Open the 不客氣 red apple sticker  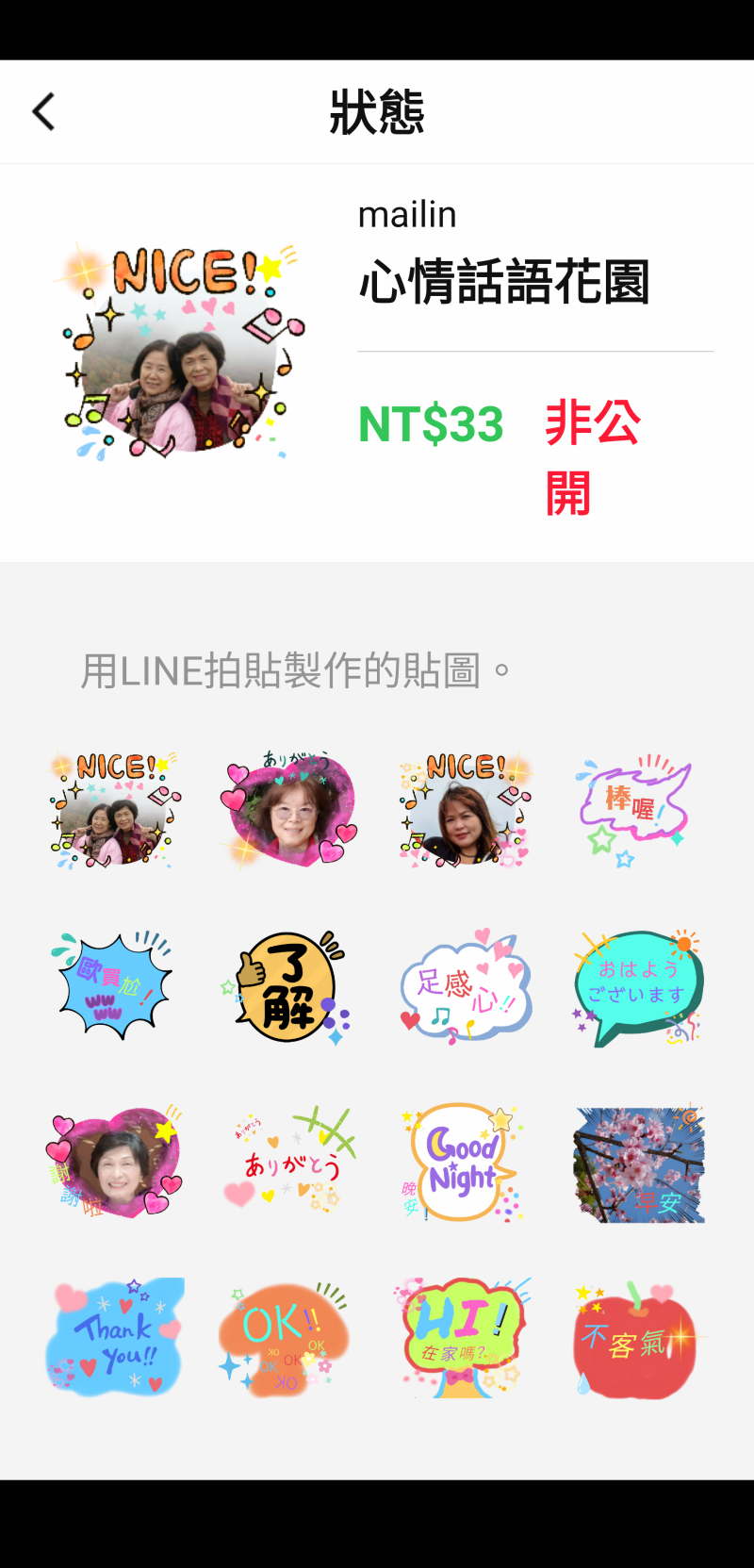638,1338
